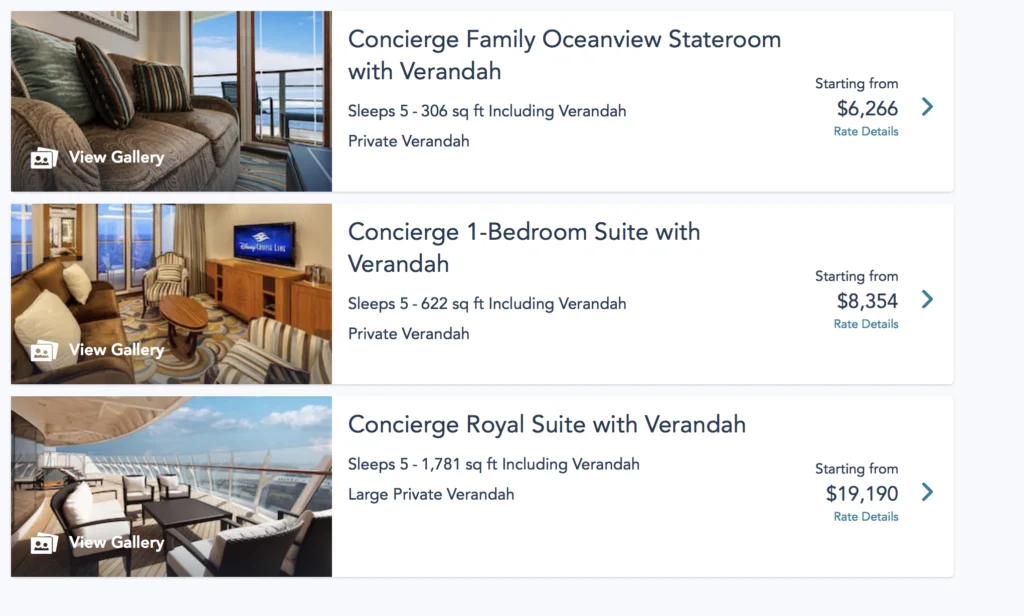This screenshot has height=616, width=1024.
Task: Select the Concierge Family Oceanview Stateroom title
Action: pos(564,55)
